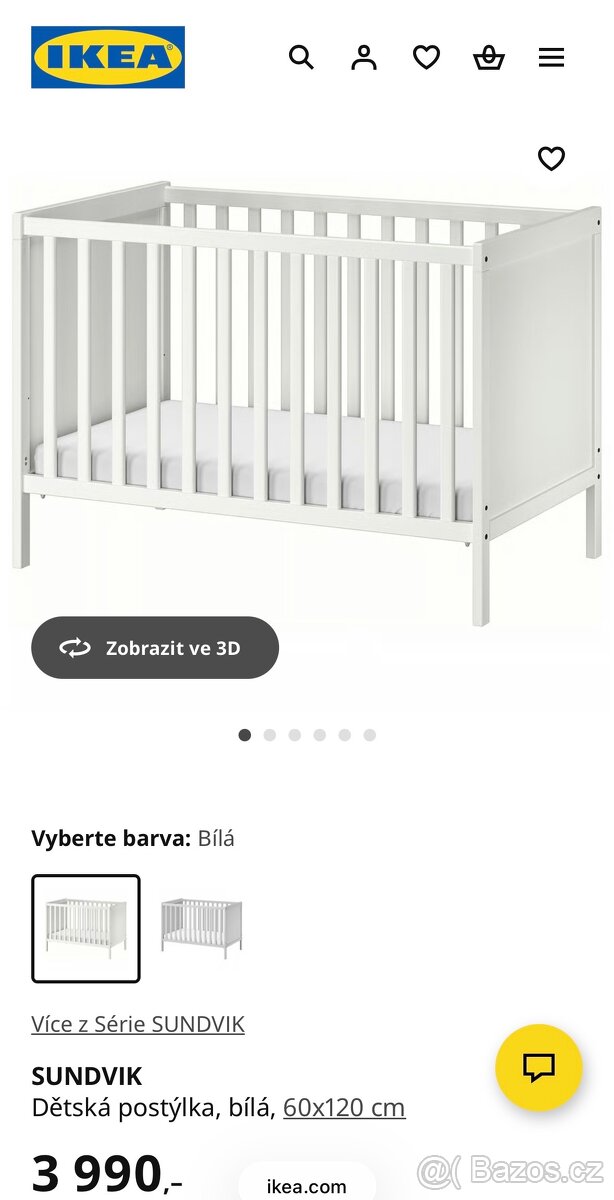Tap the Zobrazit ve 3D button

coord(155,648)
